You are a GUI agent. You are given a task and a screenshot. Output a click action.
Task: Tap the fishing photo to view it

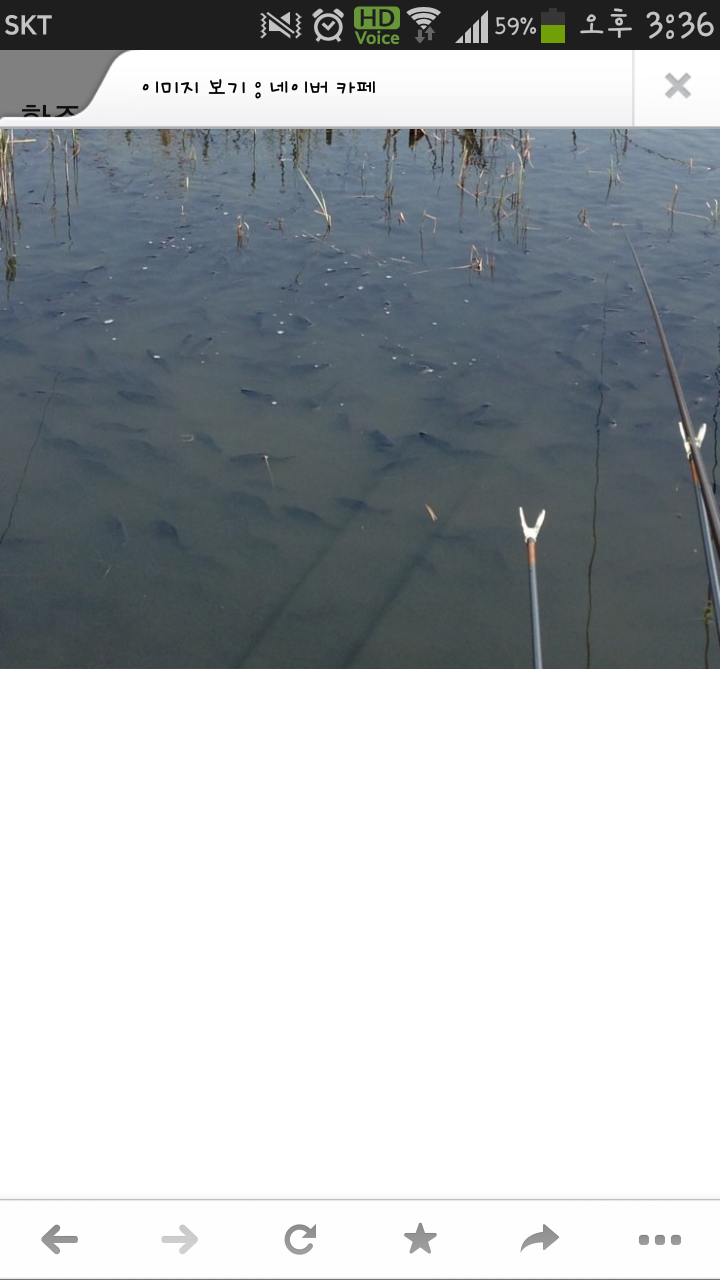360,398
